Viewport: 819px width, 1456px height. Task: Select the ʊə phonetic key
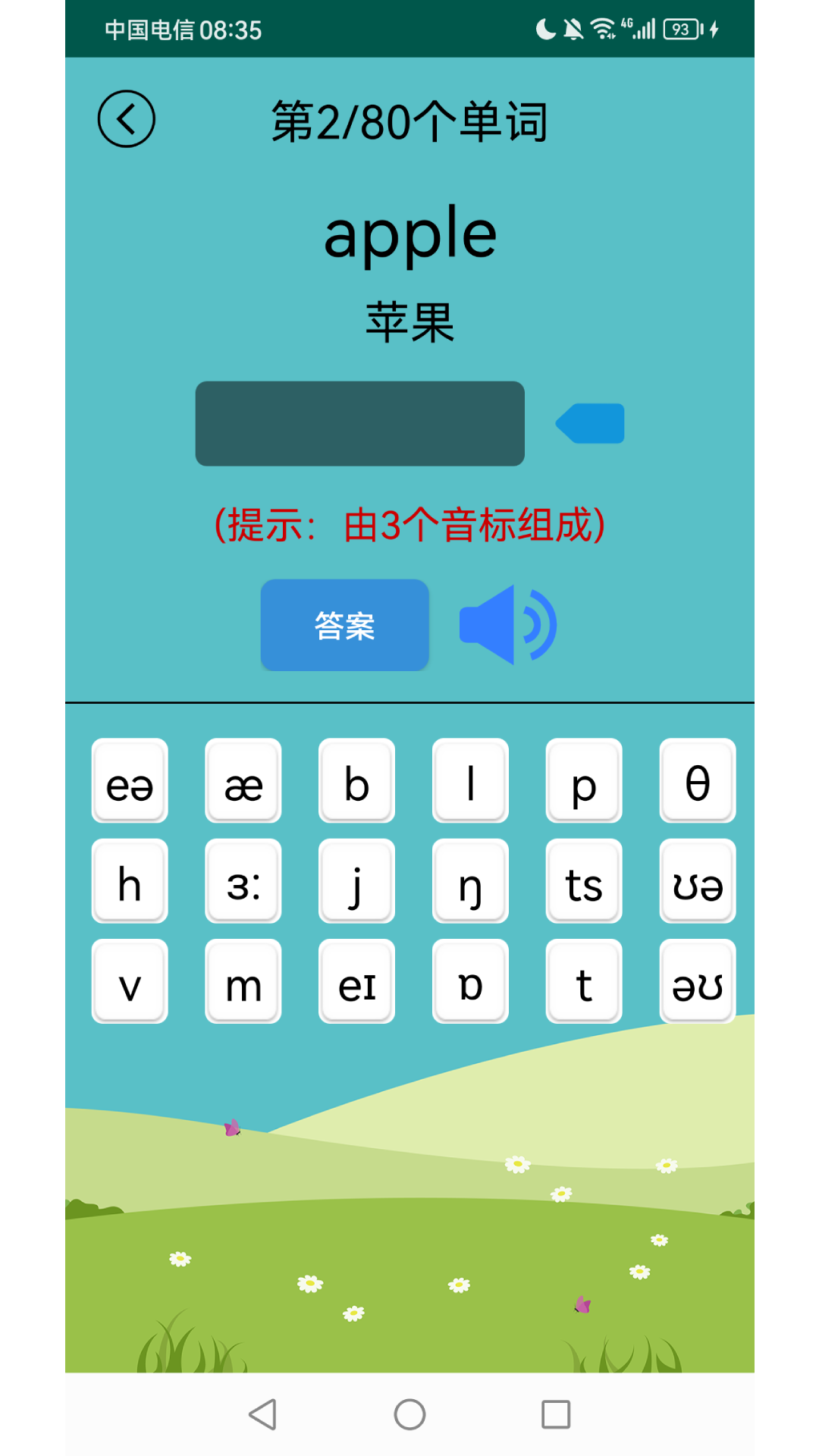(x=697, y=883)
